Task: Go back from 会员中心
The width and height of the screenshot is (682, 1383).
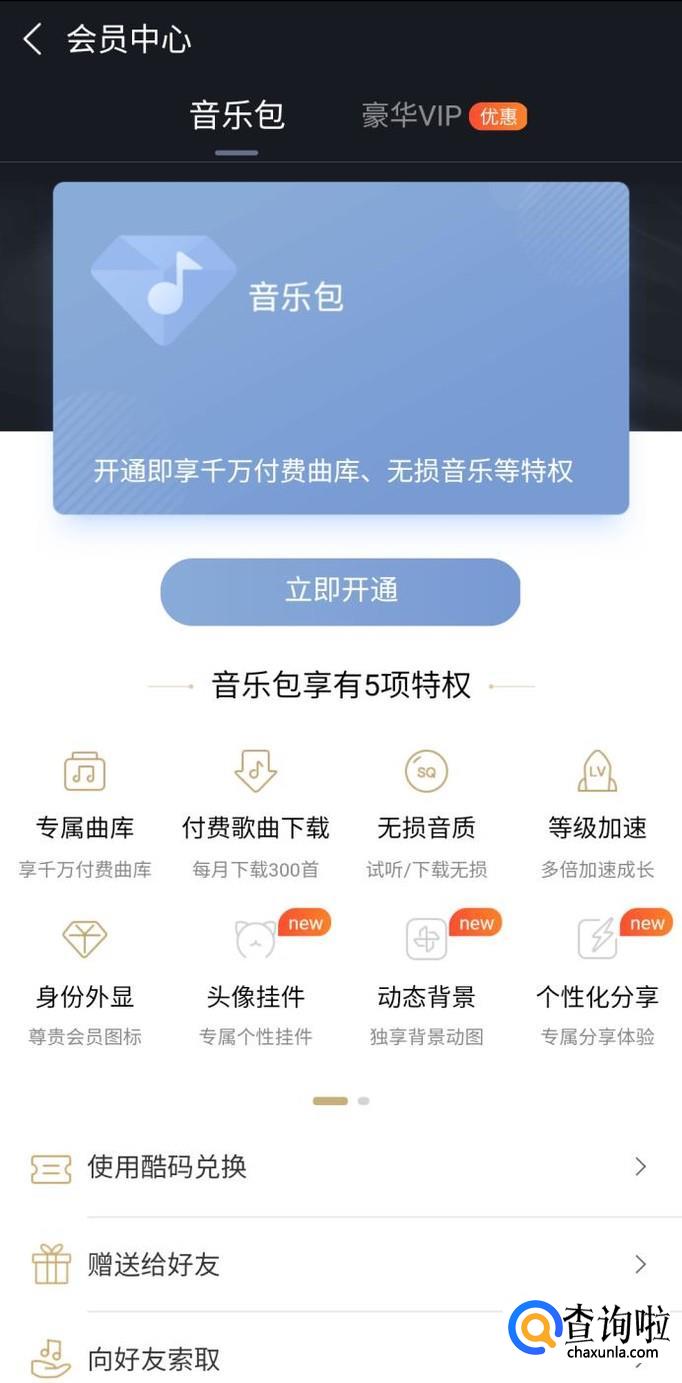Action: coord(33,40)
